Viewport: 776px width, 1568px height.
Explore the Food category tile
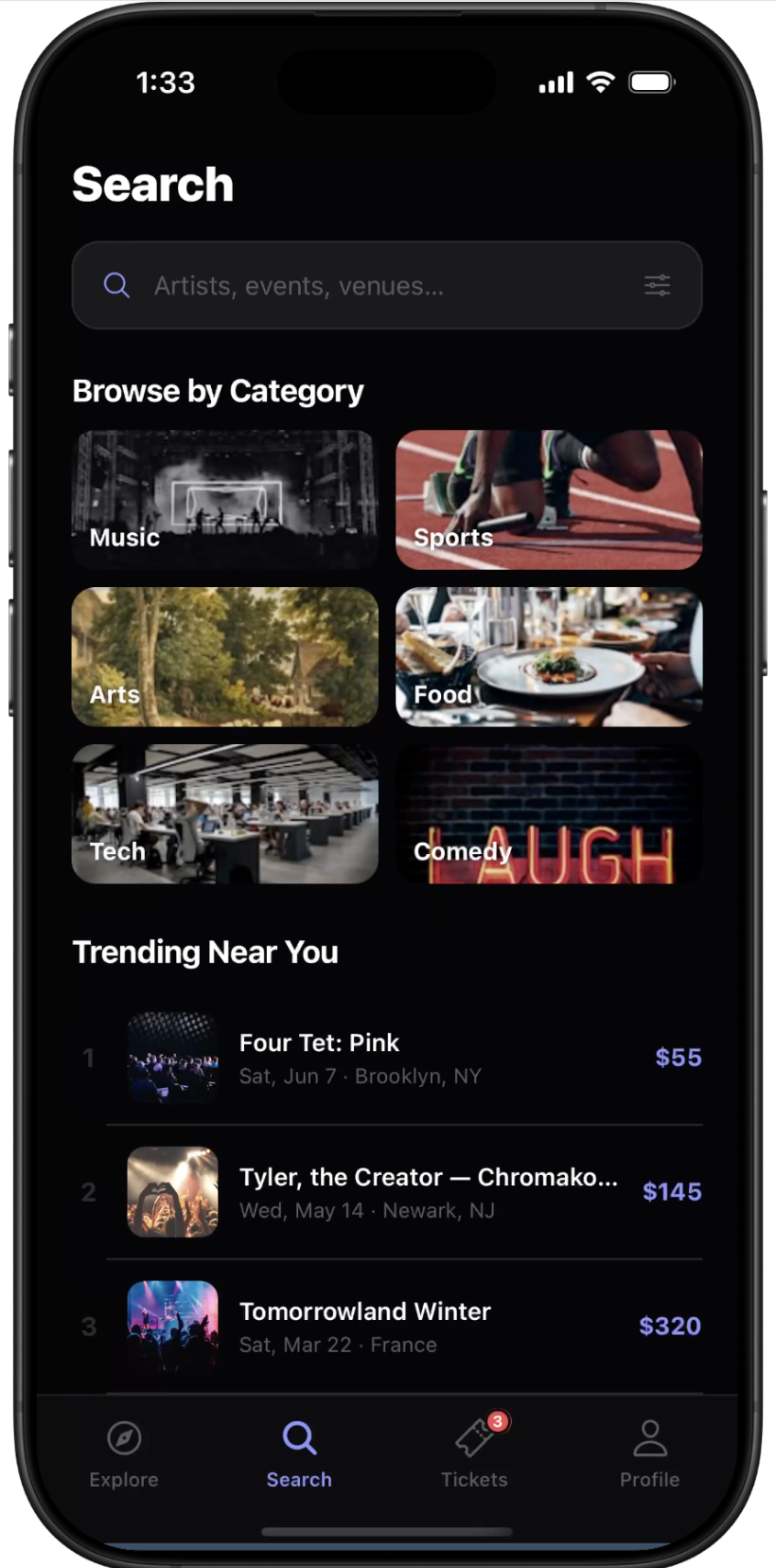[x=549, y=657]
